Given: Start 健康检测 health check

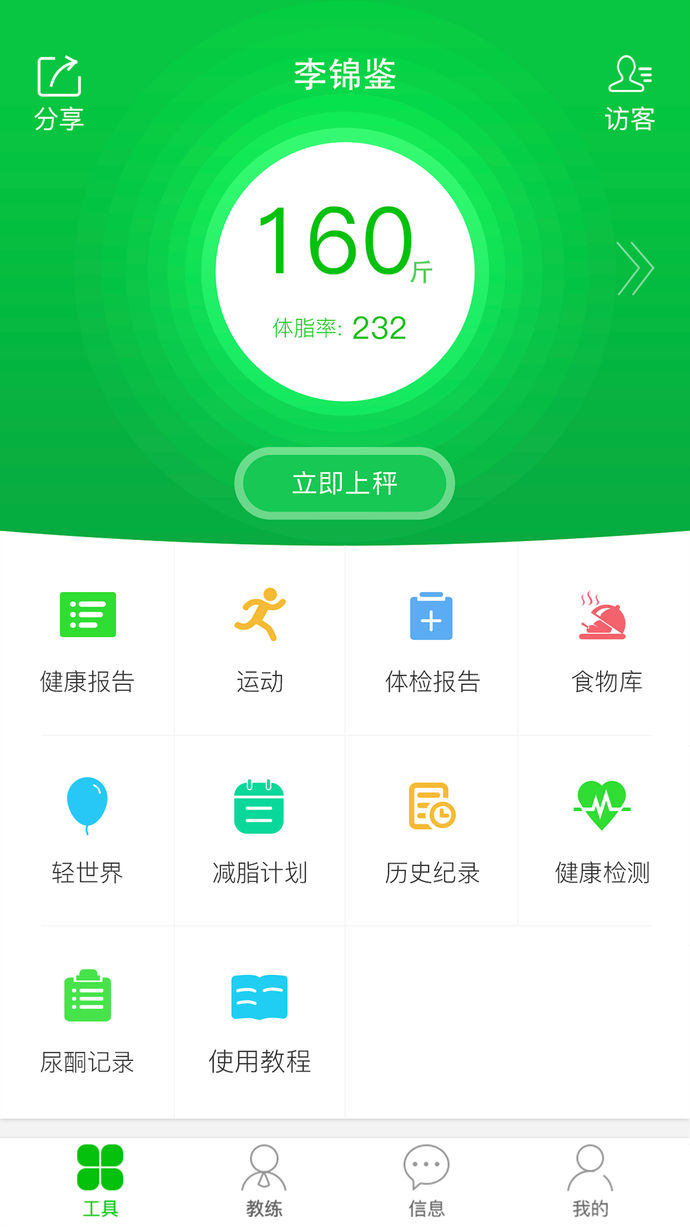Looking at the screenshot, I should [602, 831].
